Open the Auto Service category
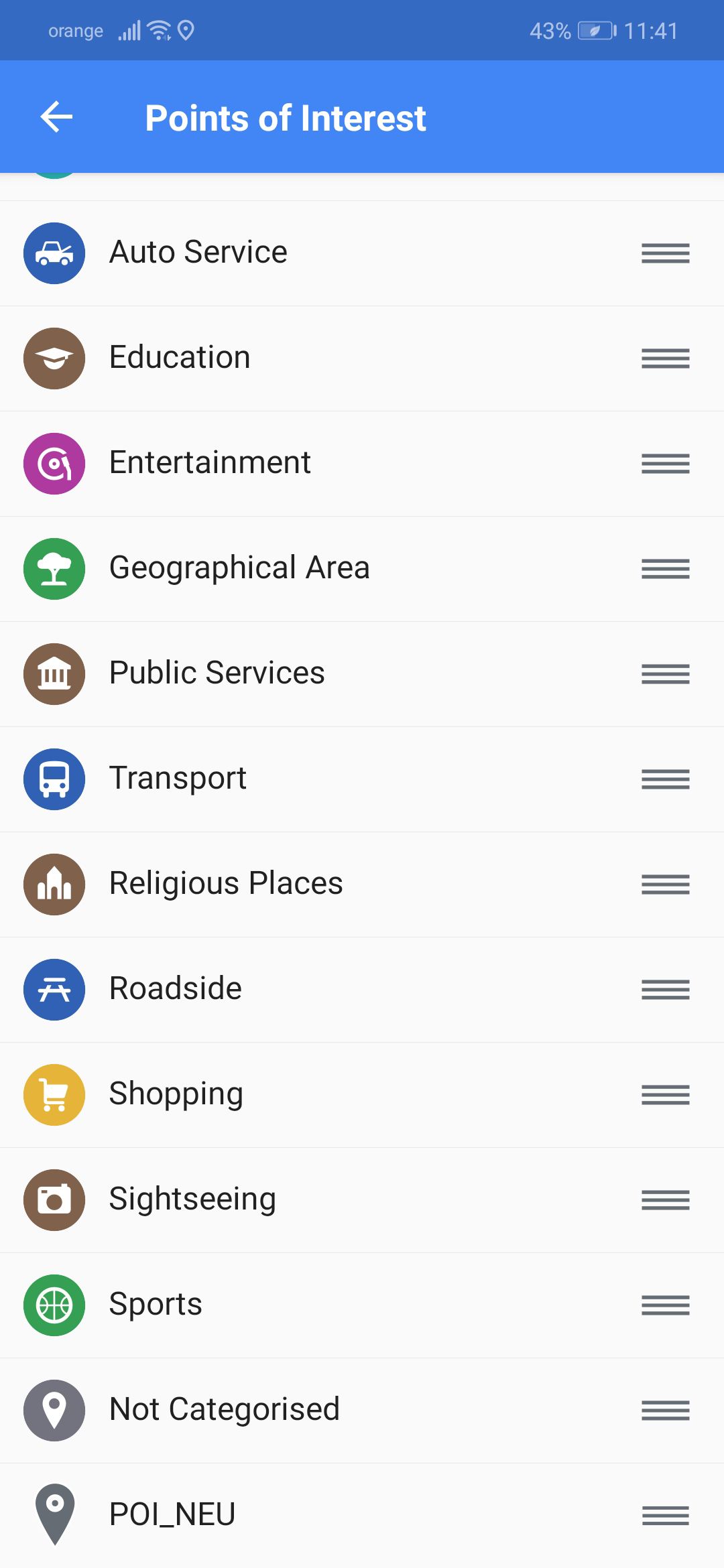The image size is (724, 1568). [362, 253]
